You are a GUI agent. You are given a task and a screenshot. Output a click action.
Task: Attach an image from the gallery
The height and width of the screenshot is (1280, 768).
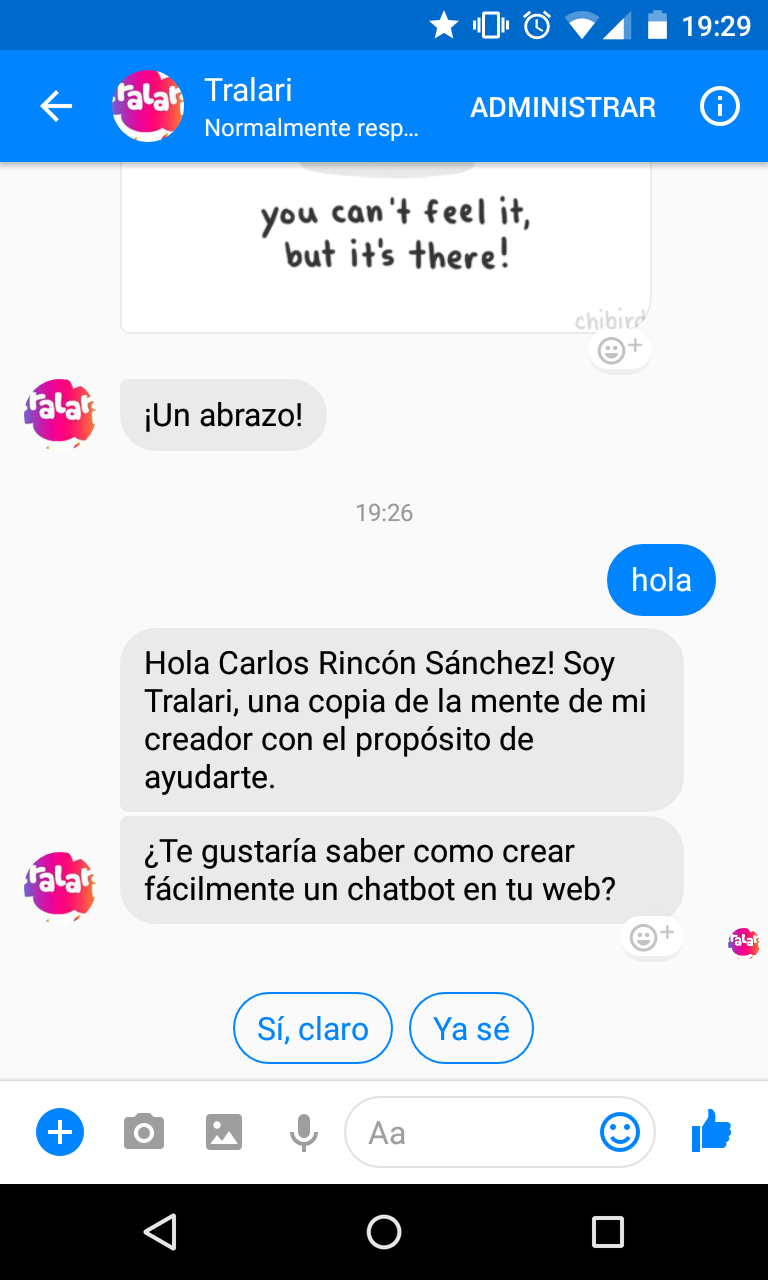(224, 1132)
